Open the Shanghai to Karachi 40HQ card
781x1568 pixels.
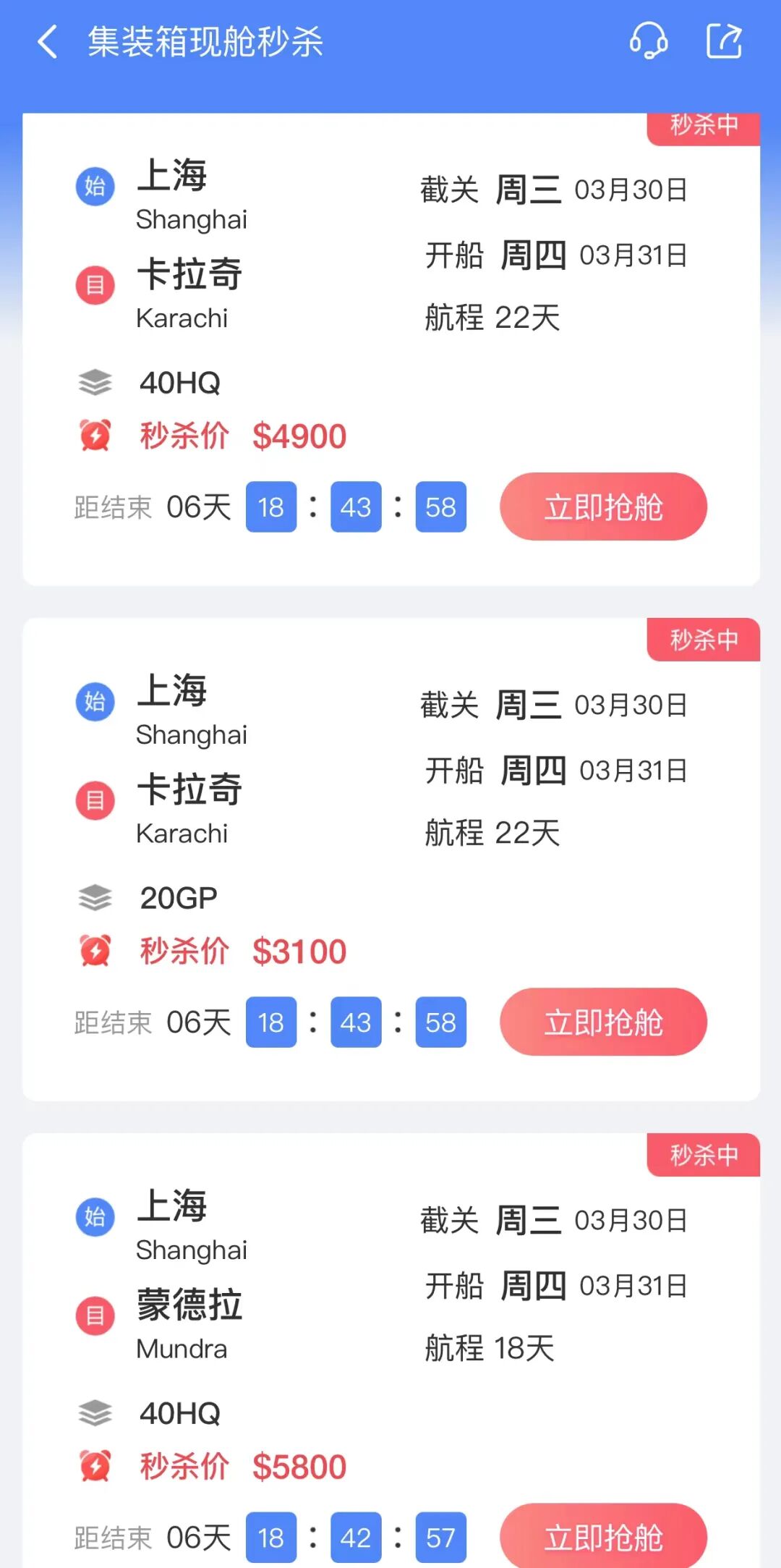point(391,349)
